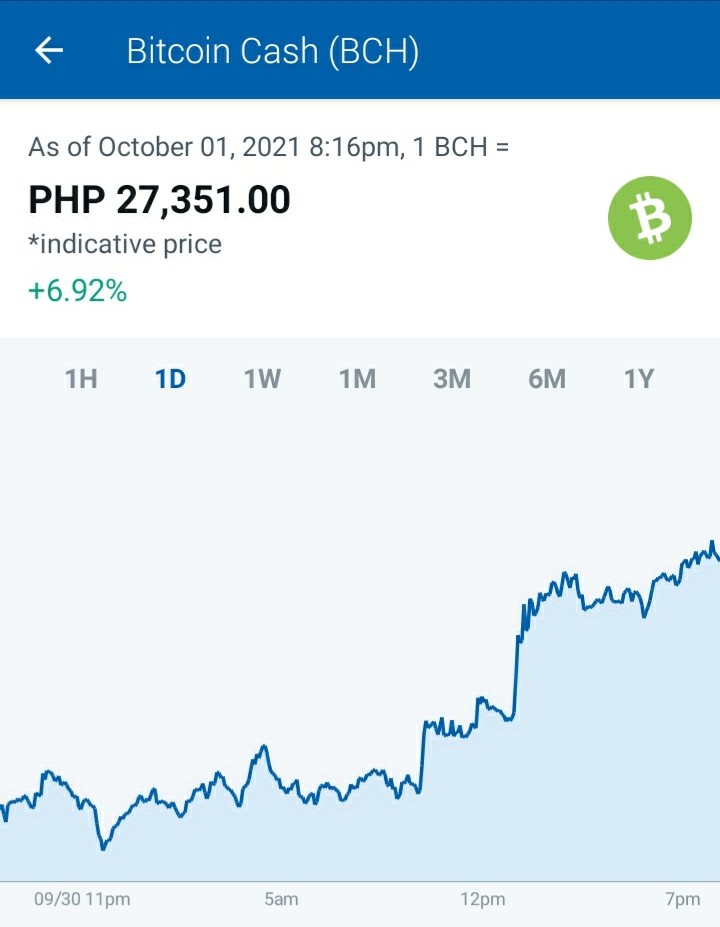720x927 pixels.
Task: View the 3M price history
Action: point(452,379)
